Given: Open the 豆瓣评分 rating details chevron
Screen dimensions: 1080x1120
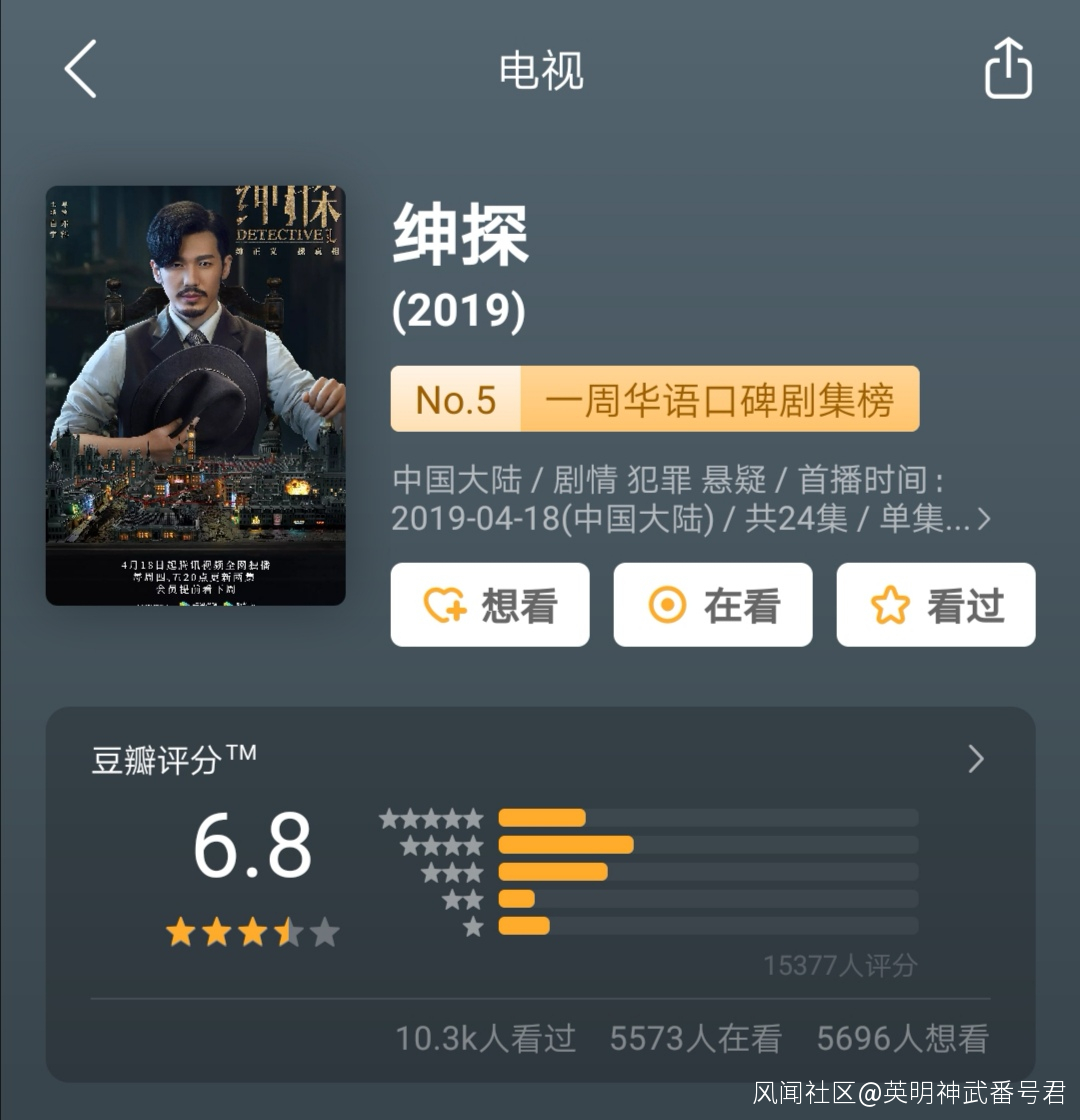Looking at the screenshot, I should (x=976, y=759).
